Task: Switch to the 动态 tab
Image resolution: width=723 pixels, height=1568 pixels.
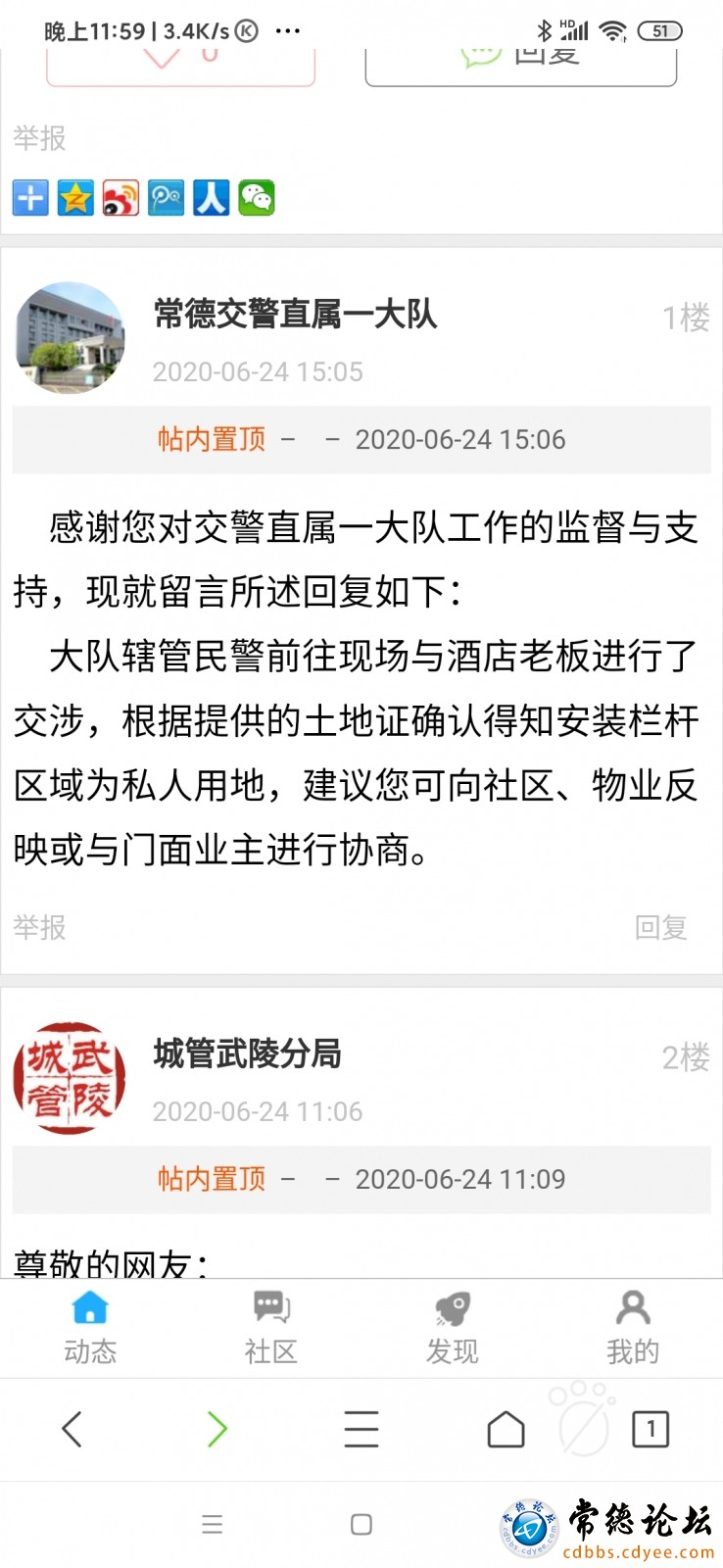Action: (x=90, y=1327)
